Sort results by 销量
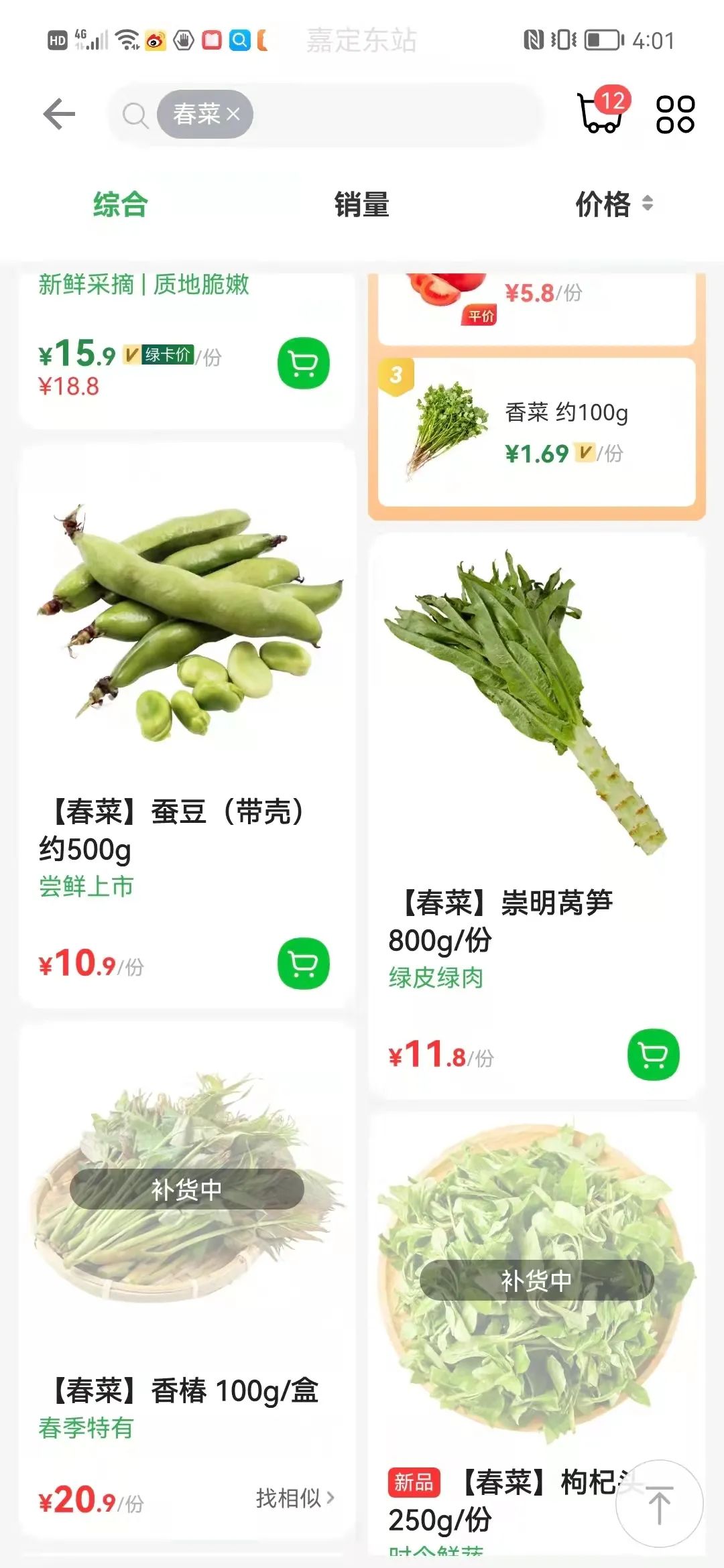The width and height of the screenshot is (724, 1568). click(362, 204)
